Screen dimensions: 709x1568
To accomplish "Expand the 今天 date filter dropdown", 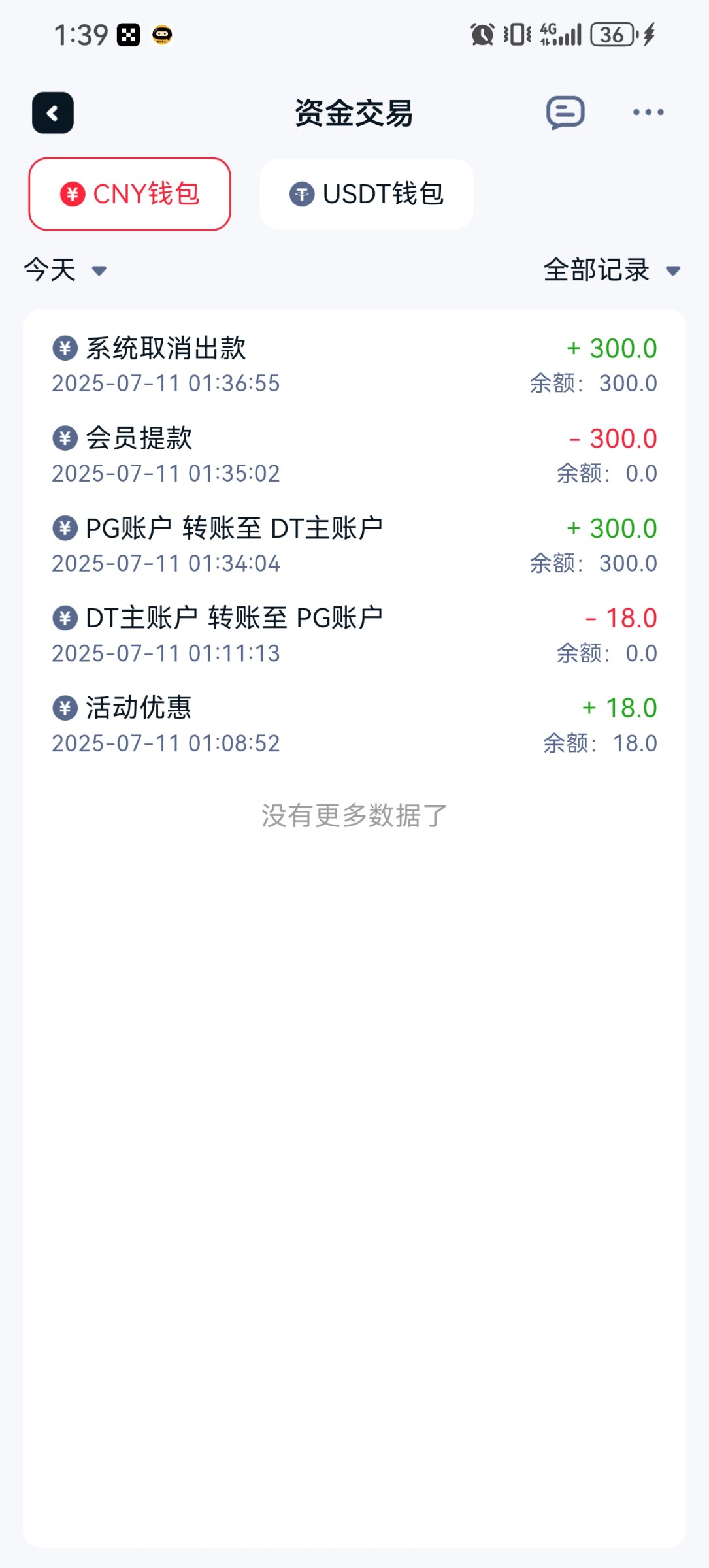I will coord(65,270).
